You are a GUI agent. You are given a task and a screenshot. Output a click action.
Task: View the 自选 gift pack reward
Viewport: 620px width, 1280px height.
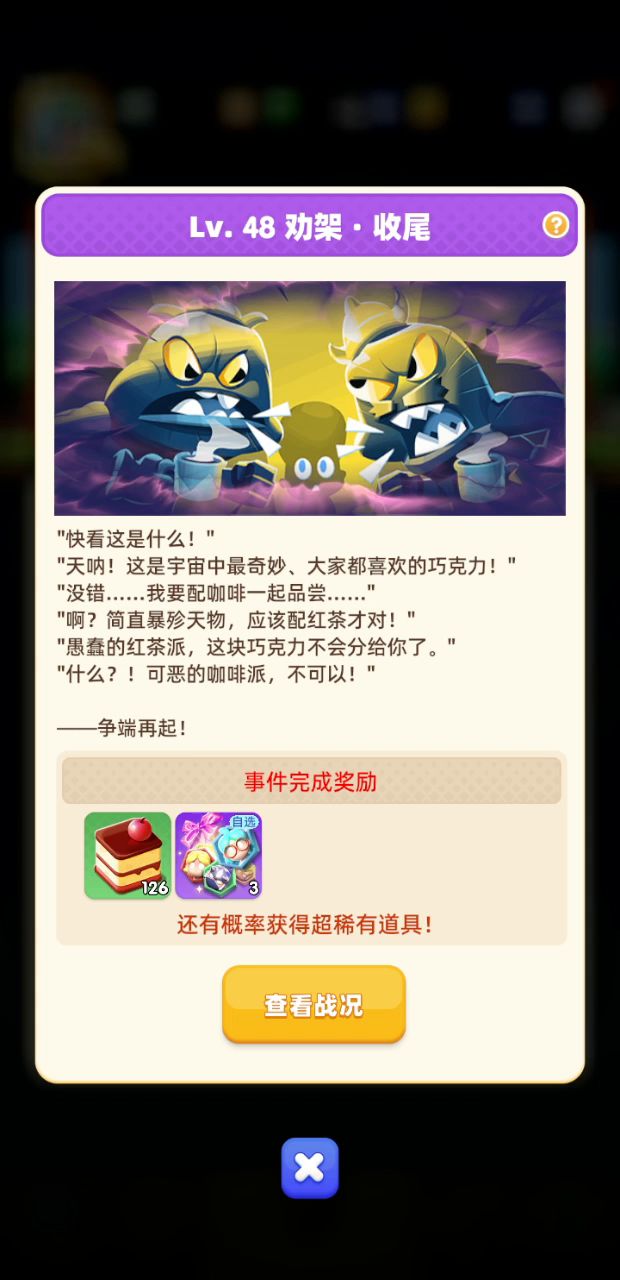[x=219, y=855]
